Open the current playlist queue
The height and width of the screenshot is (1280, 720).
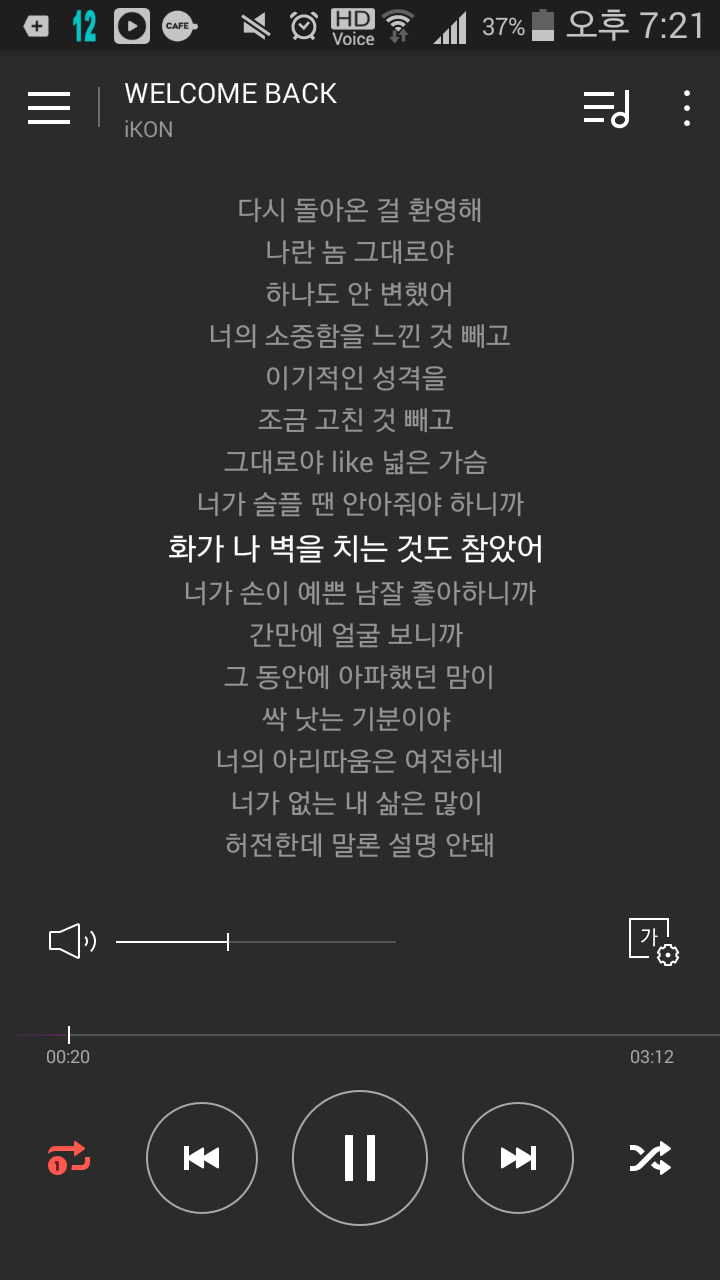606,108
